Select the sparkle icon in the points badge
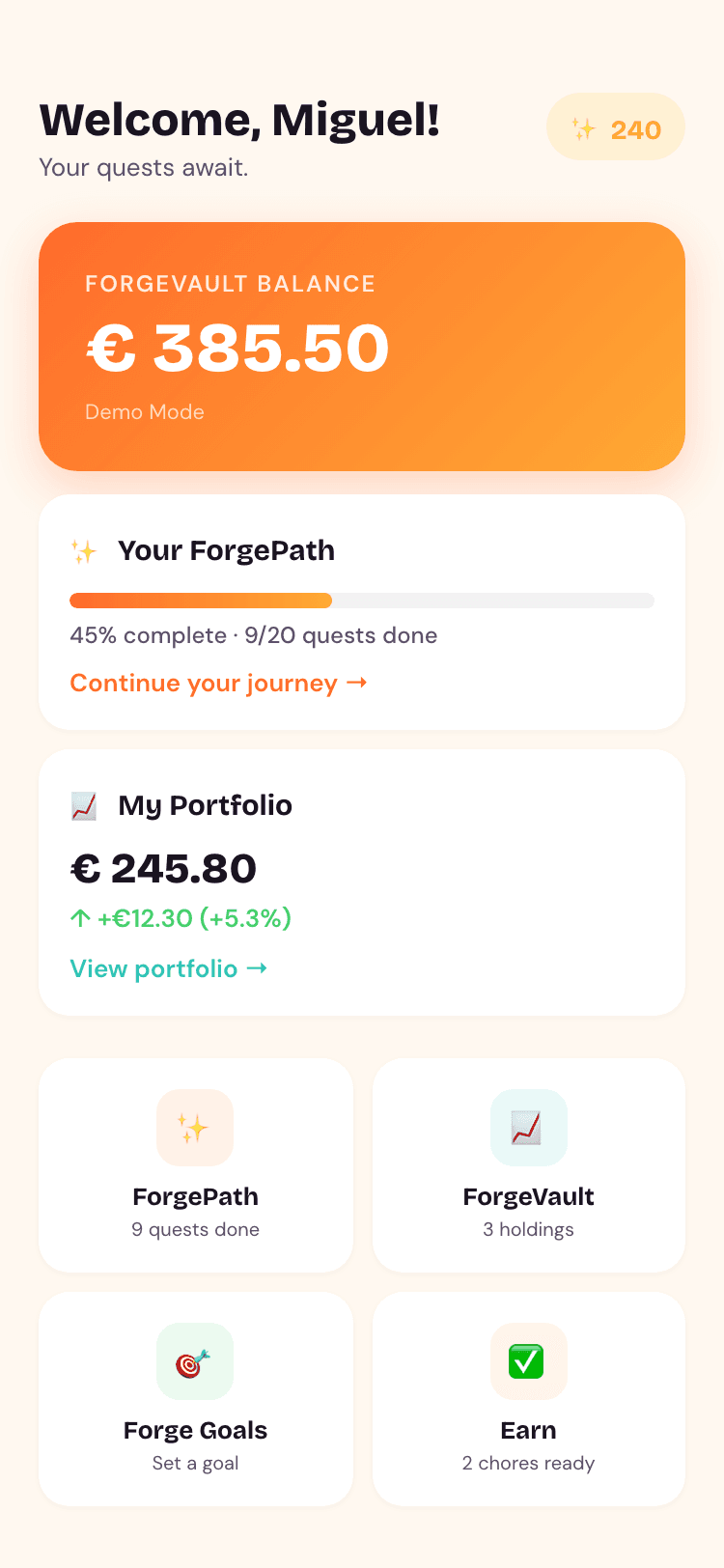Viewport: 724px width, 1568px height. tap(584, 126)
